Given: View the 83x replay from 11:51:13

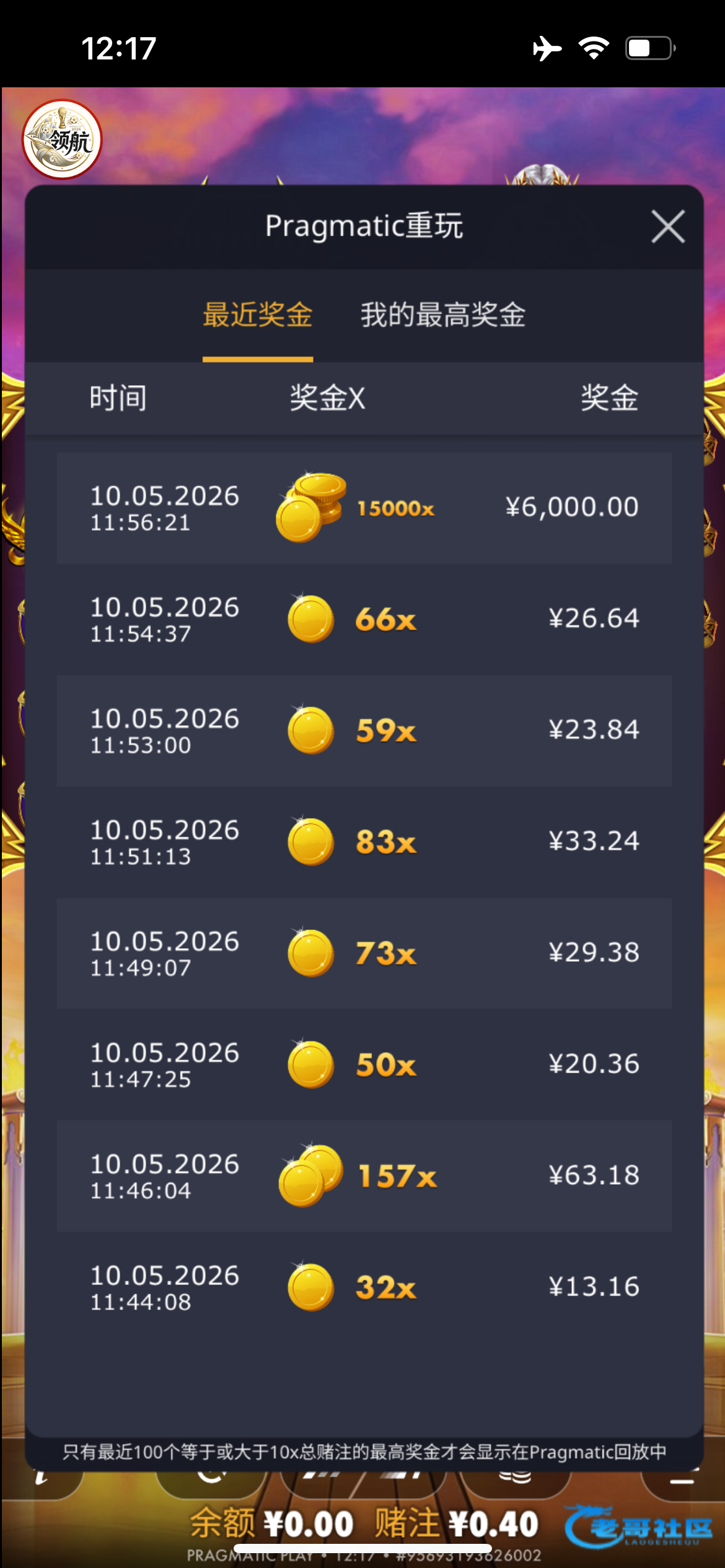Looking at the screenshot, I should [364, 842].
